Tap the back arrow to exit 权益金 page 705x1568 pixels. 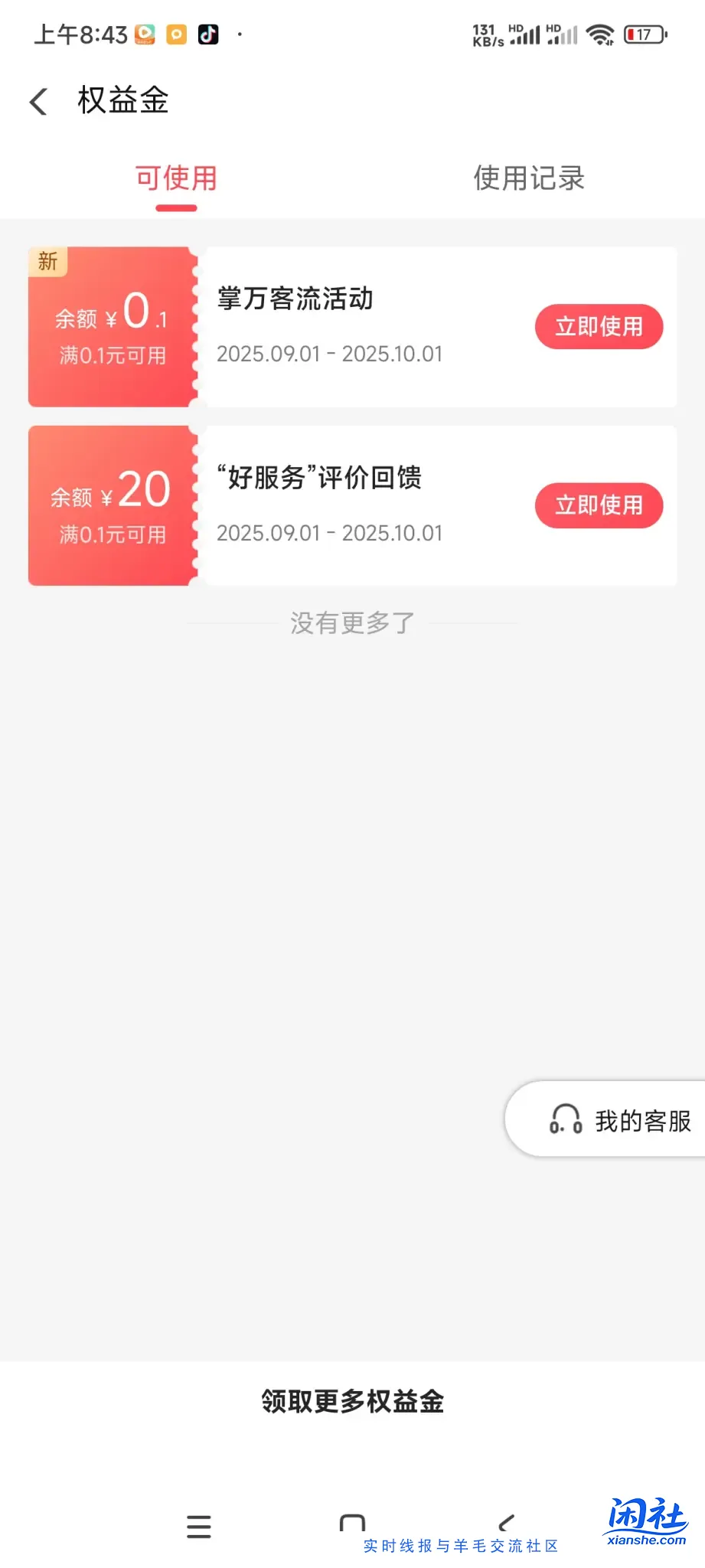[x=38, y=100]
